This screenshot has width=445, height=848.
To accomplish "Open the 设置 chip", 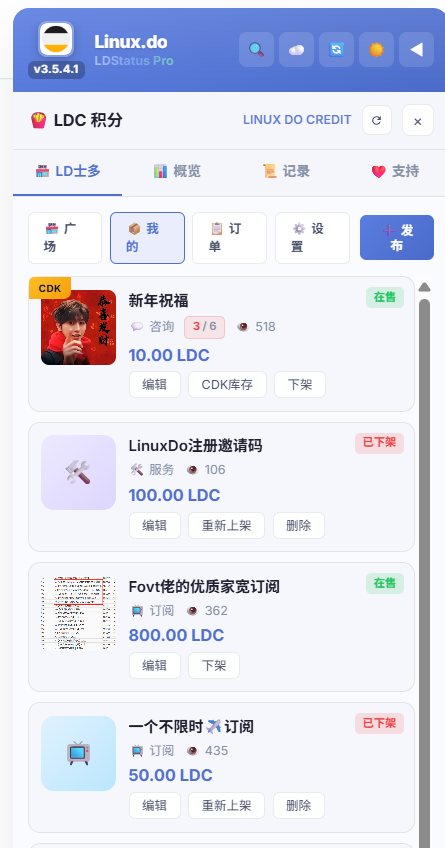I will pos(313,238).
